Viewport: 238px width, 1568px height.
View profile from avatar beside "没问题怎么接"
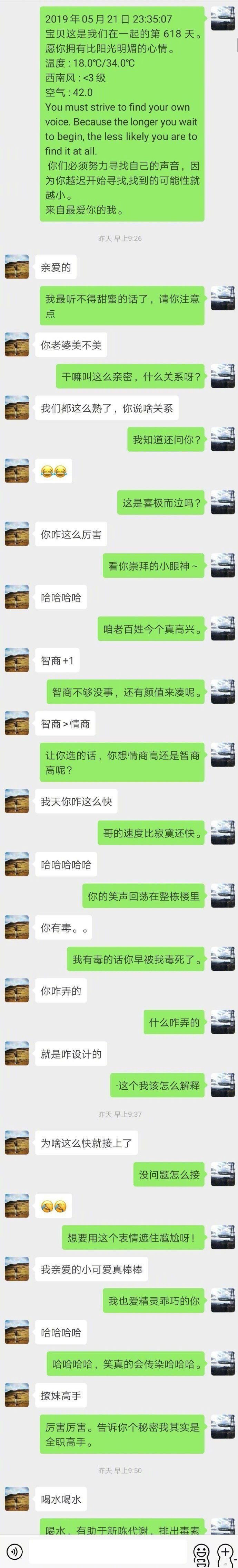click(x=223, y=1174)
